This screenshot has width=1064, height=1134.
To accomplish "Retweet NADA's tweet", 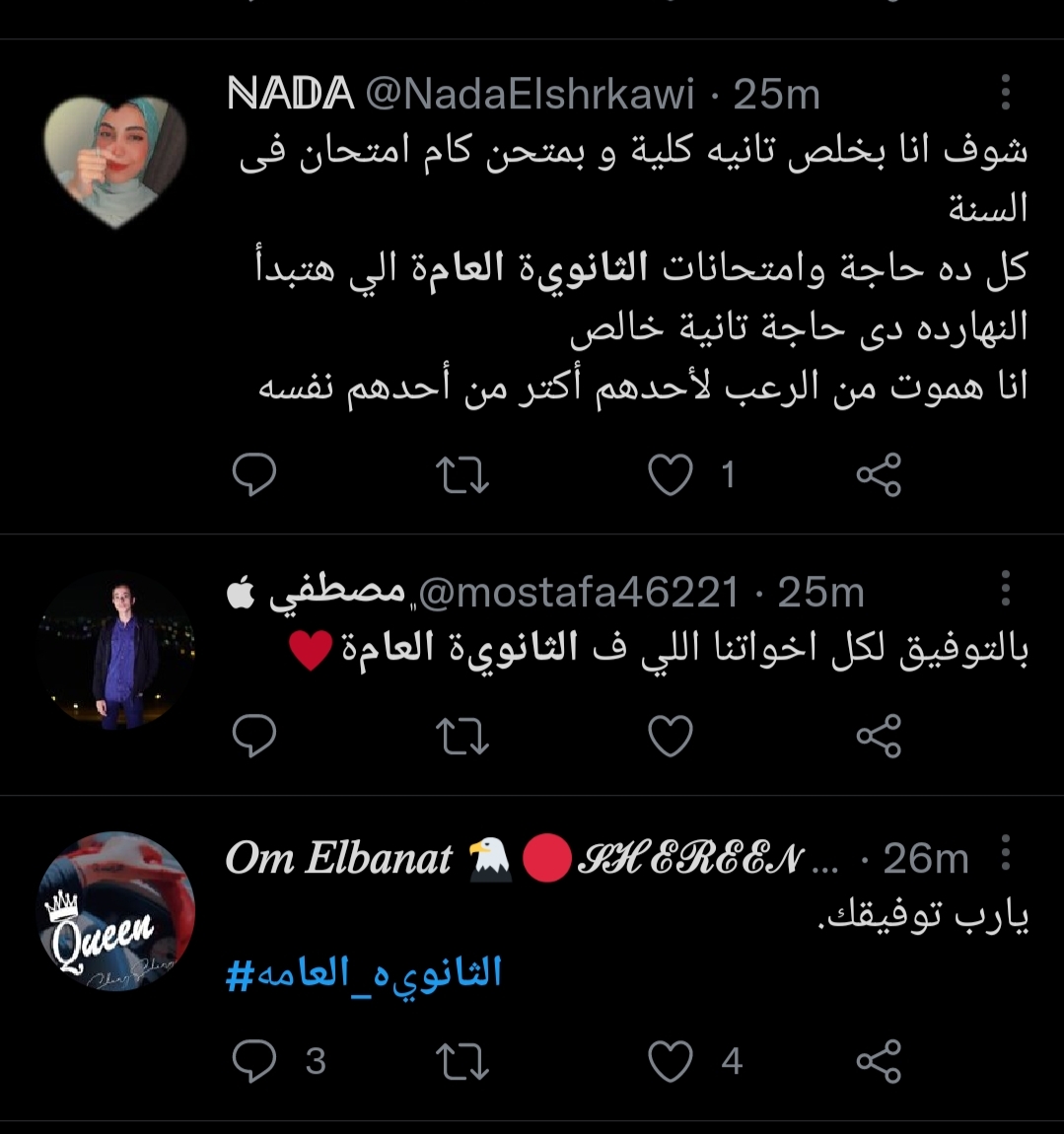I will pyautogui.click(x=461, y=475).
